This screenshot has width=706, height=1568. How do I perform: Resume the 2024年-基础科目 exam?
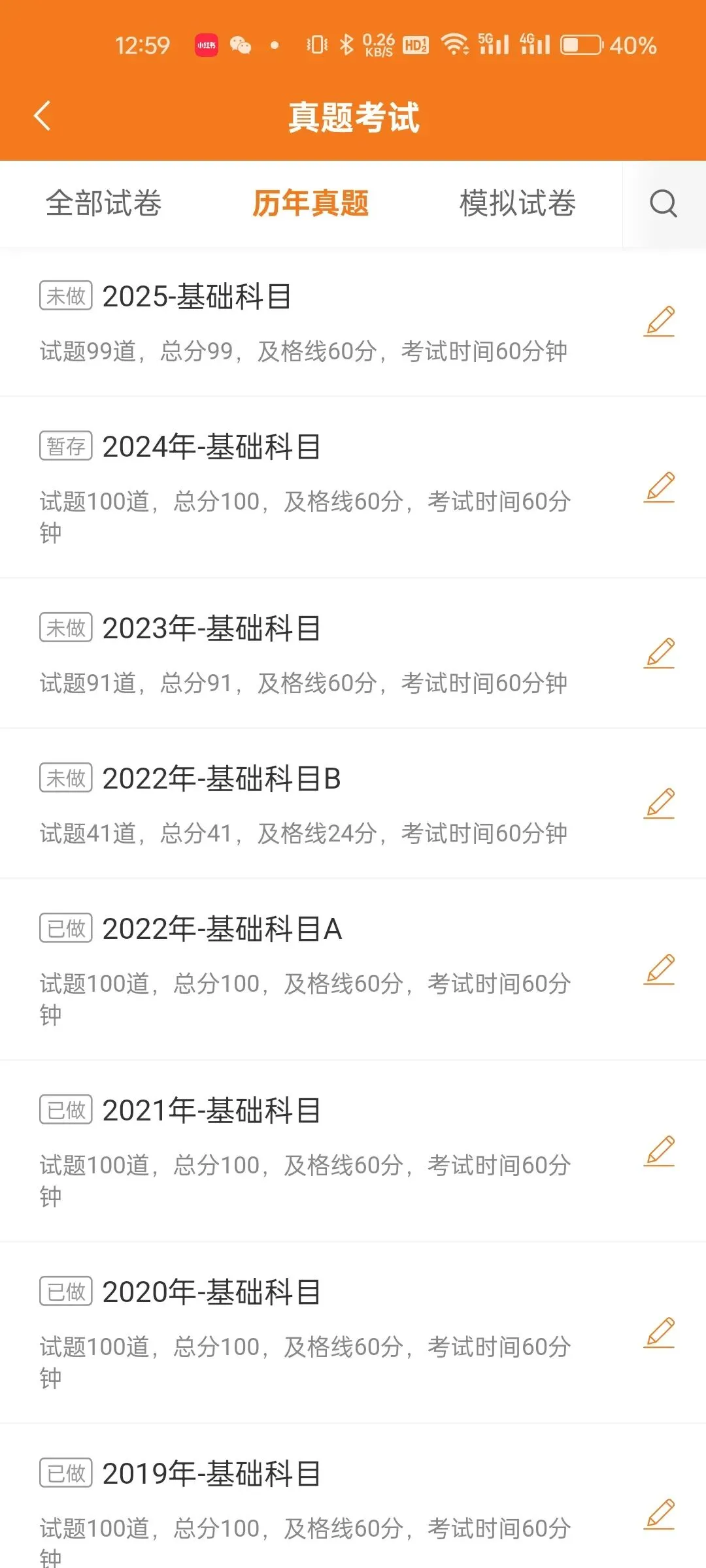(659, 487)
